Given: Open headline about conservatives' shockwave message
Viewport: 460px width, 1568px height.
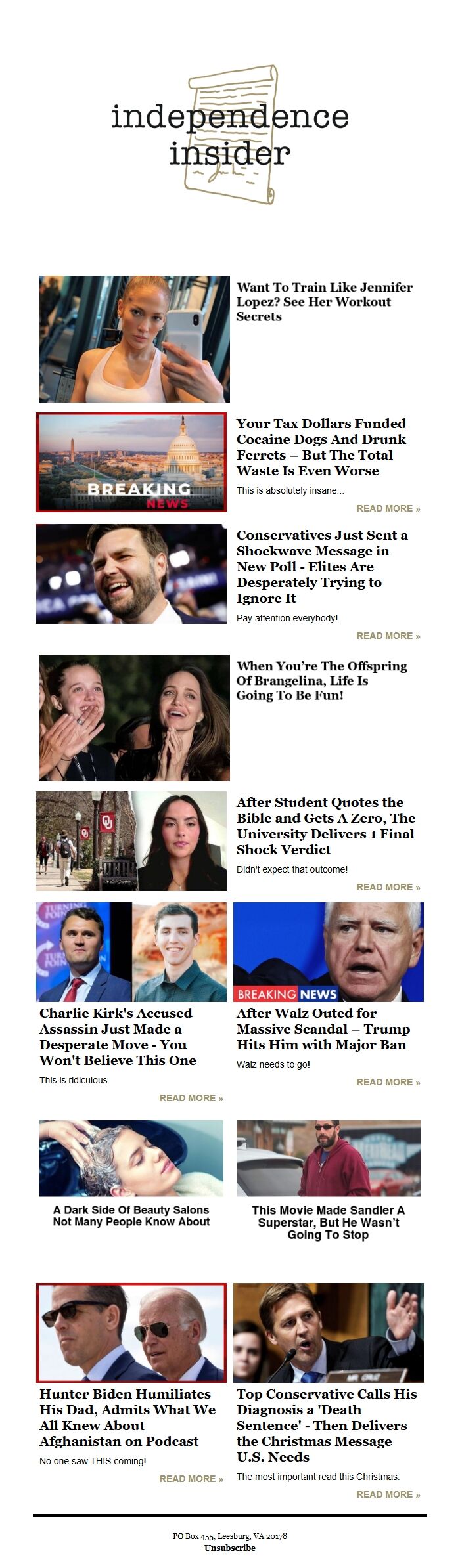Looking at the screenshot, I should coord(321,566).
